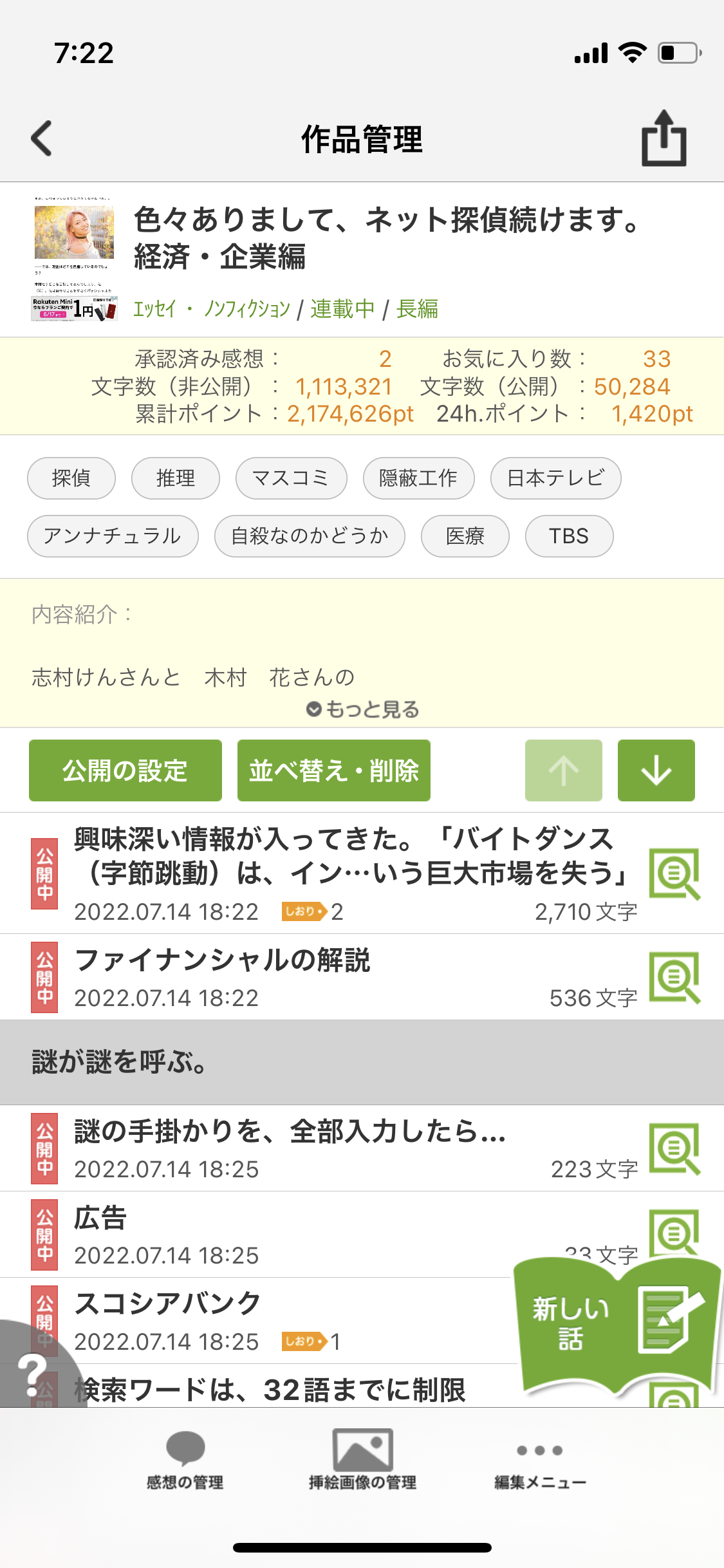Open 公開の設定 button
The height and width of the screenshot is (1568, 724).
click(125, 770)
